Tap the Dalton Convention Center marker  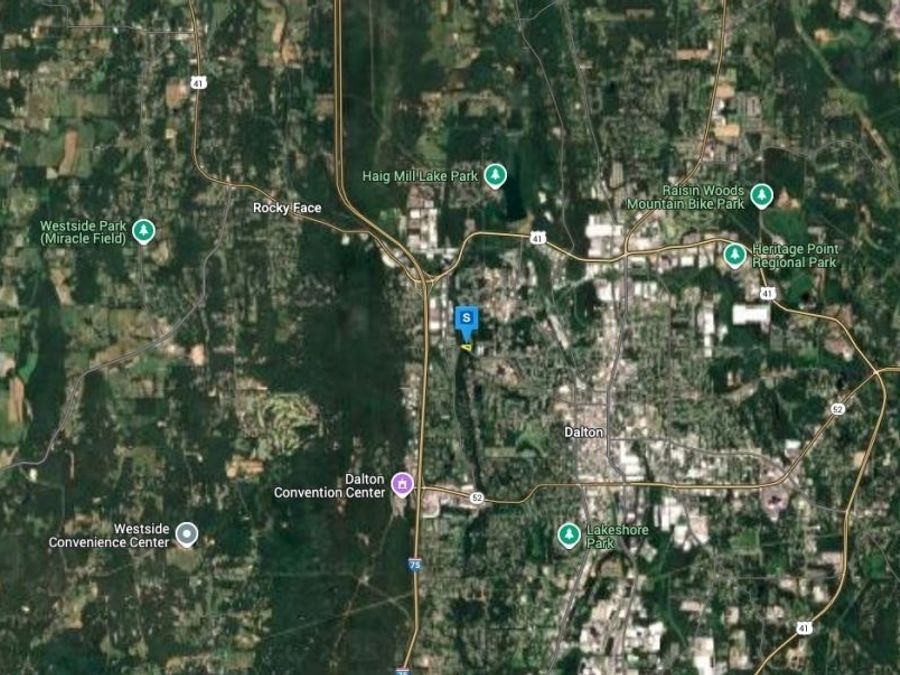click(402, 485)
